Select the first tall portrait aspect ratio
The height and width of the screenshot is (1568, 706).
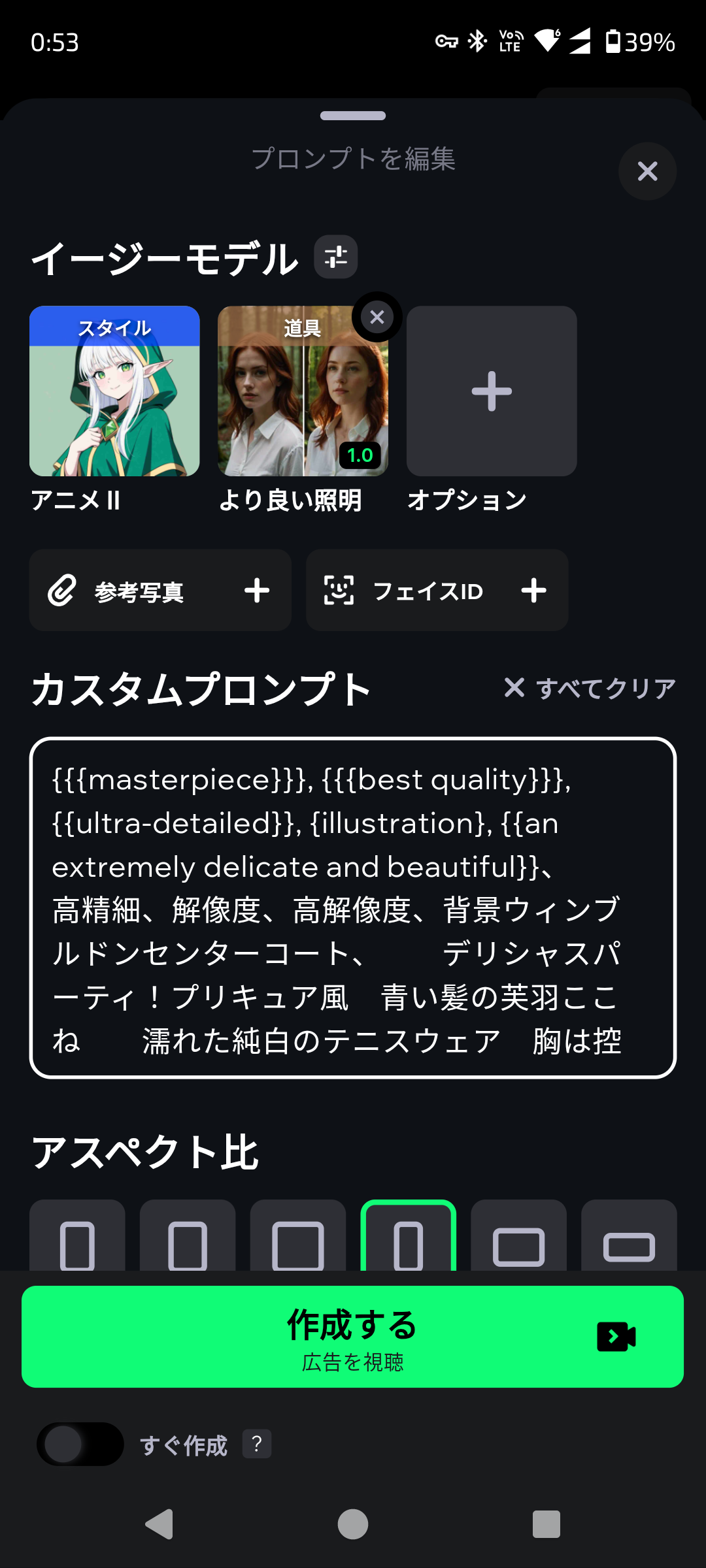point(77,1236)
